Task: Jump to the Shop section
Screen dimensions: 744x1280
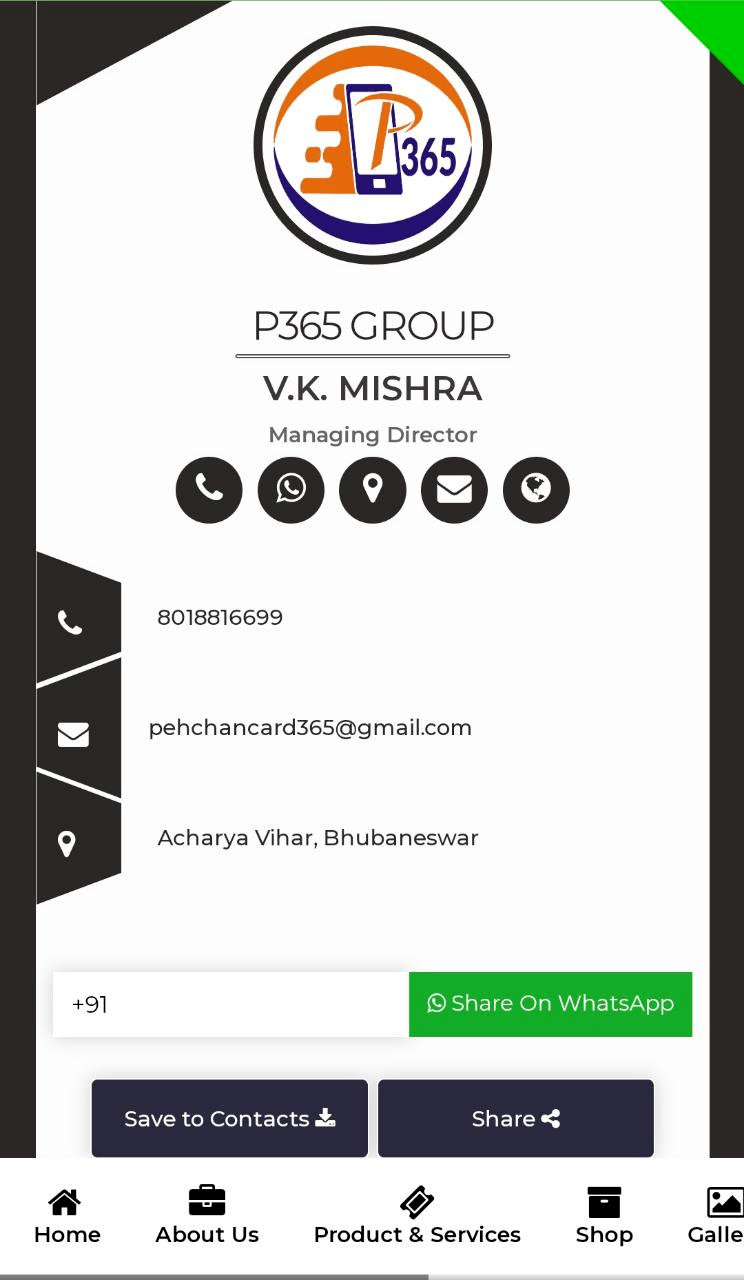Action: click(x=604, y=1217)
